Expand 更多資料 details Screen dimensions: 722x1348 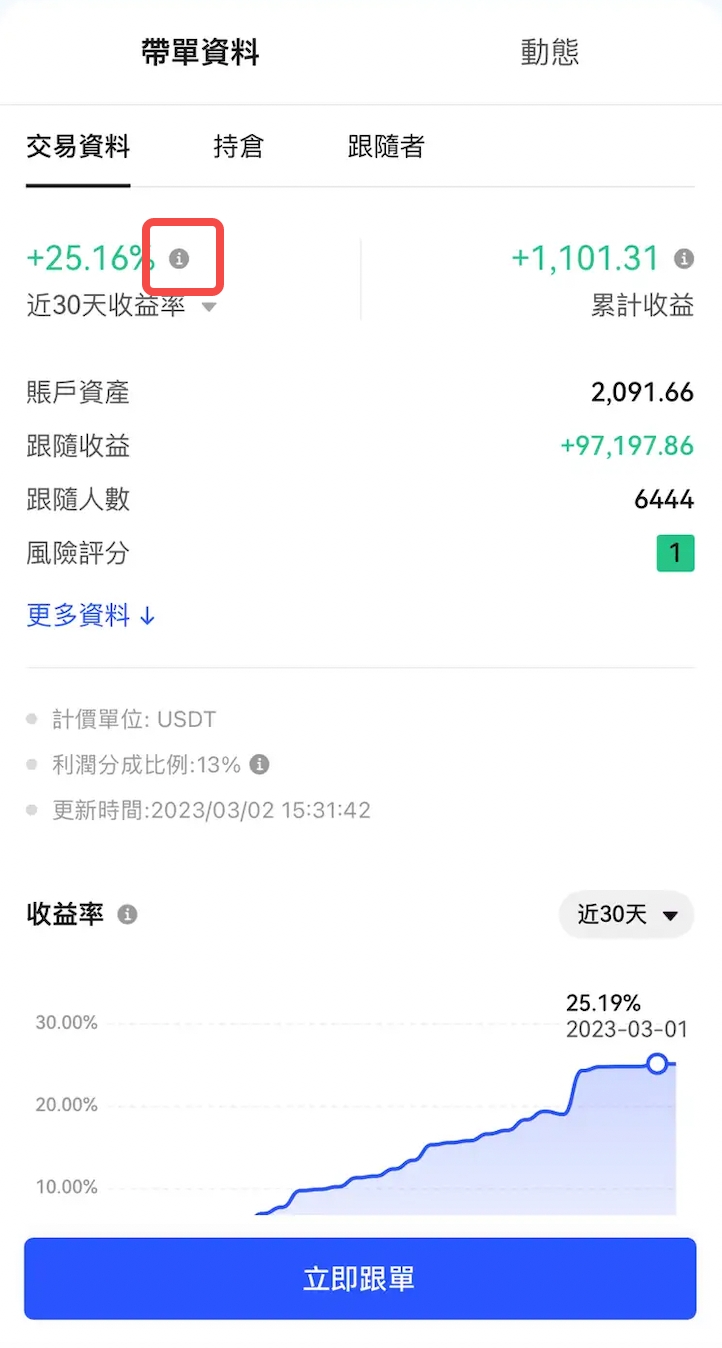click(91, 615)
